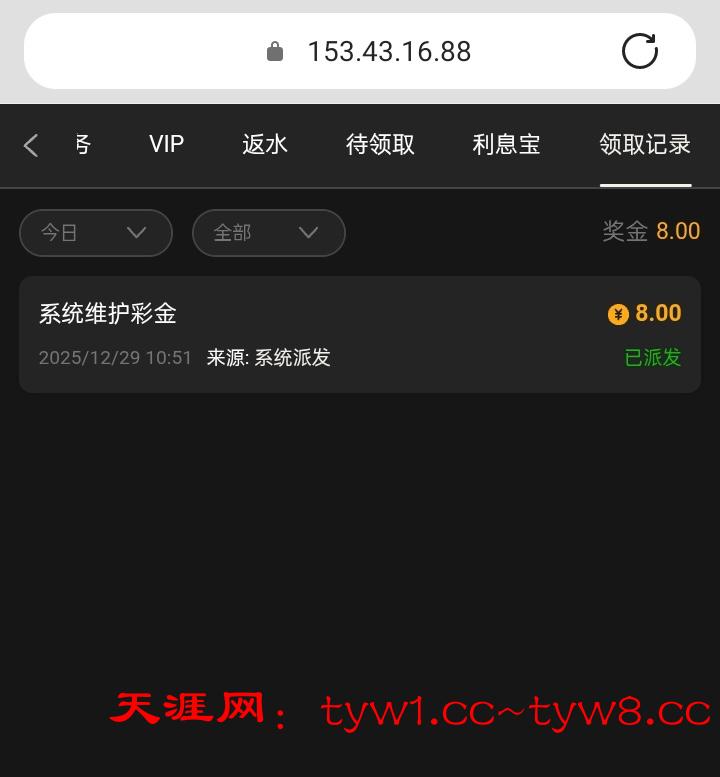Screen dimensions: 720x777
Task: Switch to the 待领取 tab
Action: pyautogui.click(x=380, y=144)
